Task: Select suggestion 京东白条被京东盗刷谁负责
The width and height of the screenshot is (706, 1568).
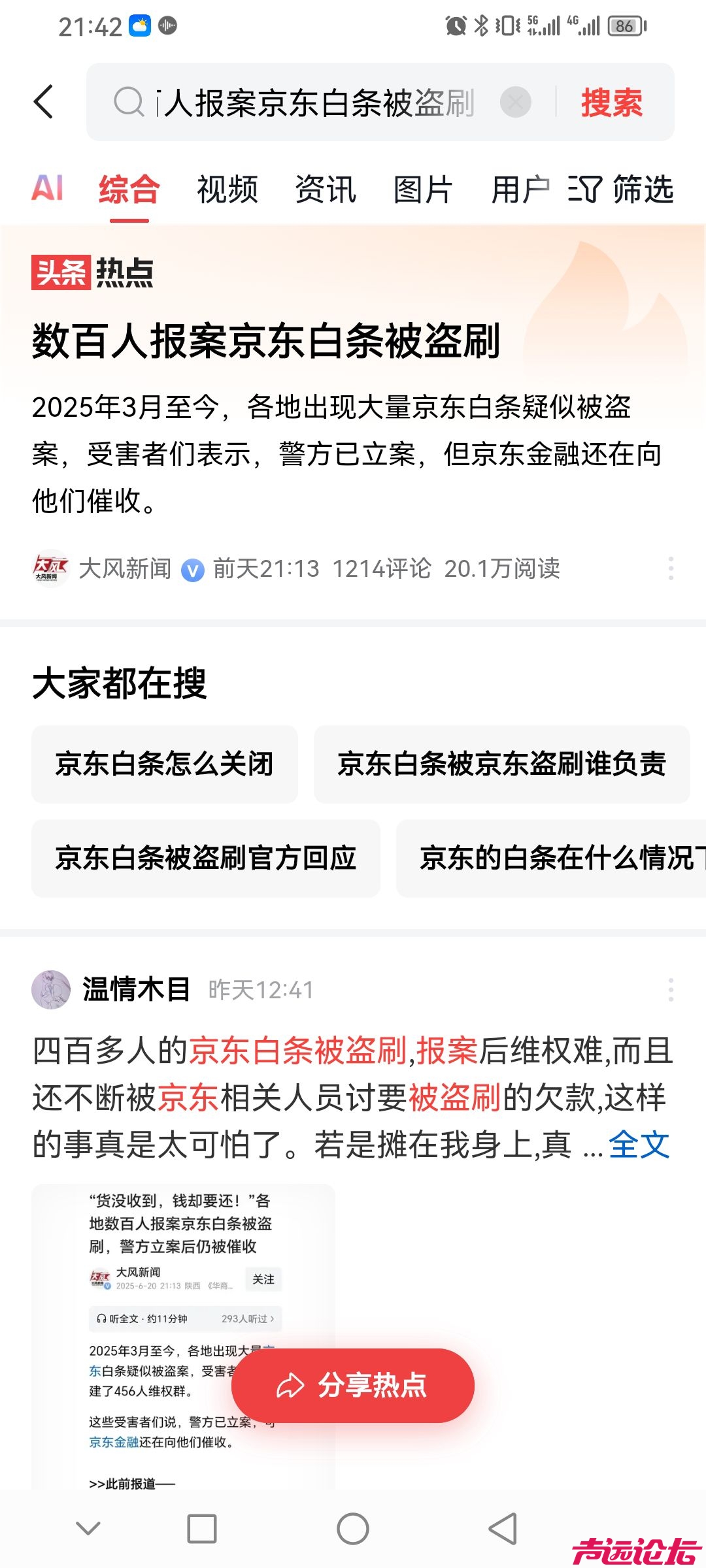Action: (x=501, y=764)
